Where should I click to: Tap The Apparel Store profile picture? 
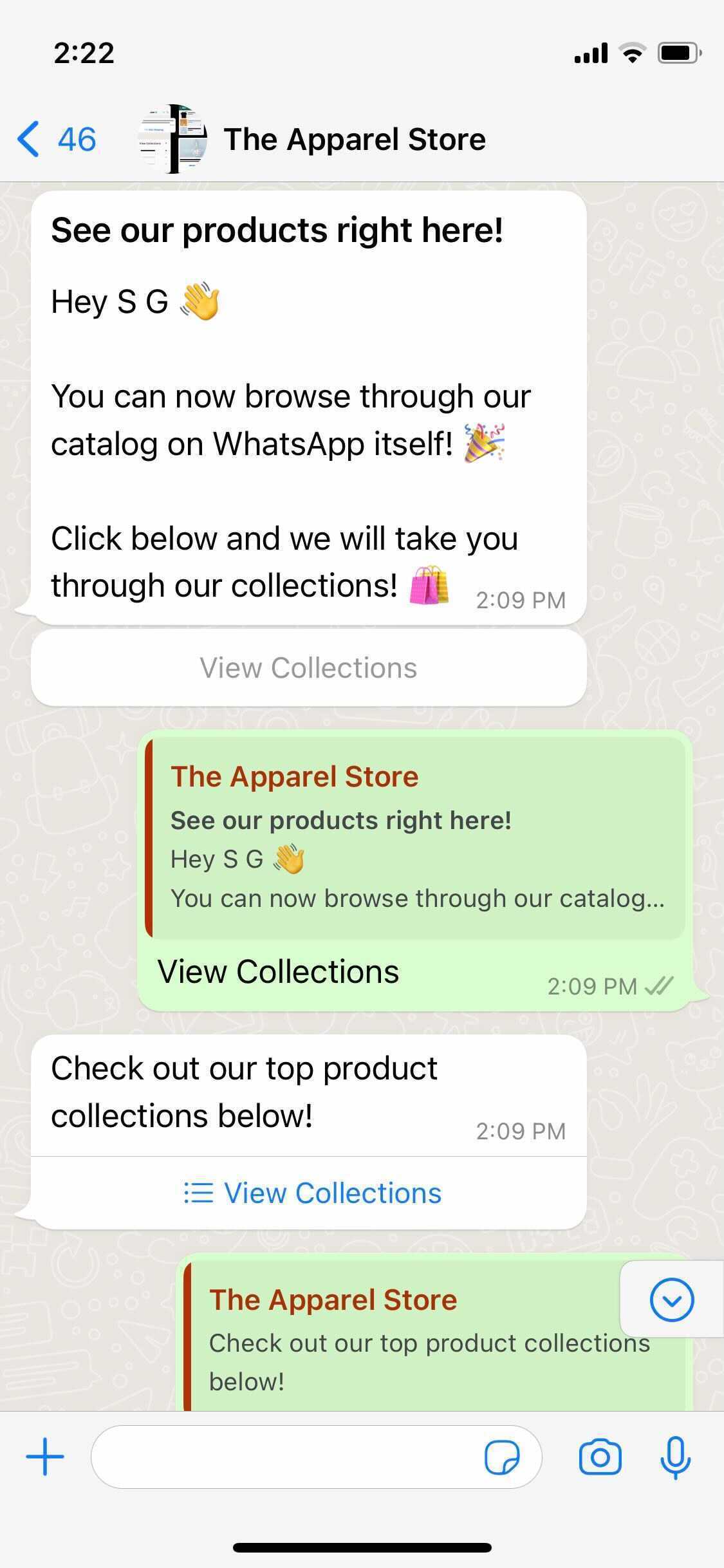173,139
